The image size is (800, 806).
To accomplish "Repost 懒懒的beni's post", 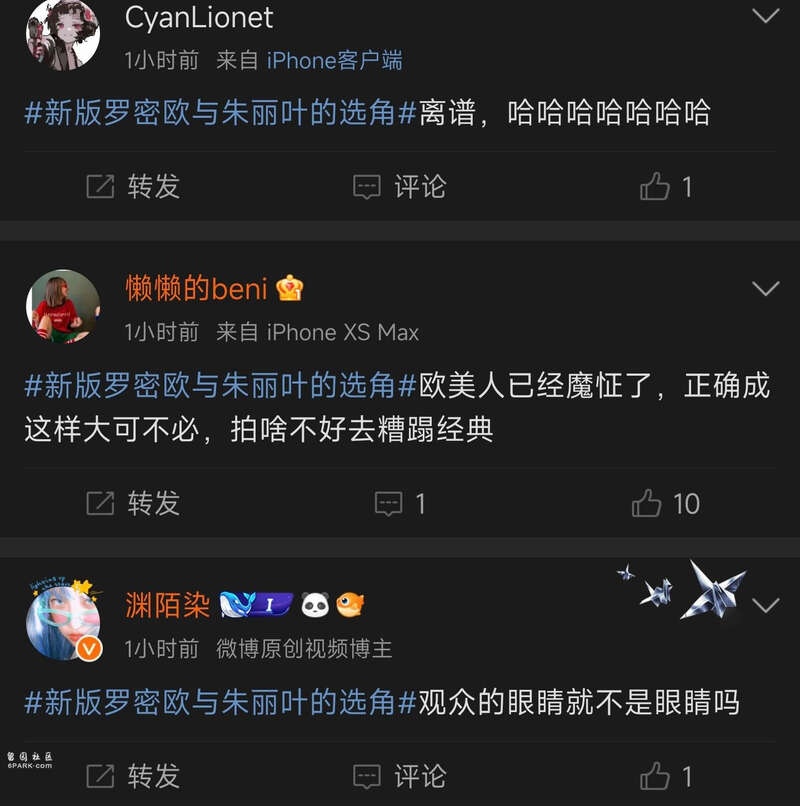I will 133,503.
